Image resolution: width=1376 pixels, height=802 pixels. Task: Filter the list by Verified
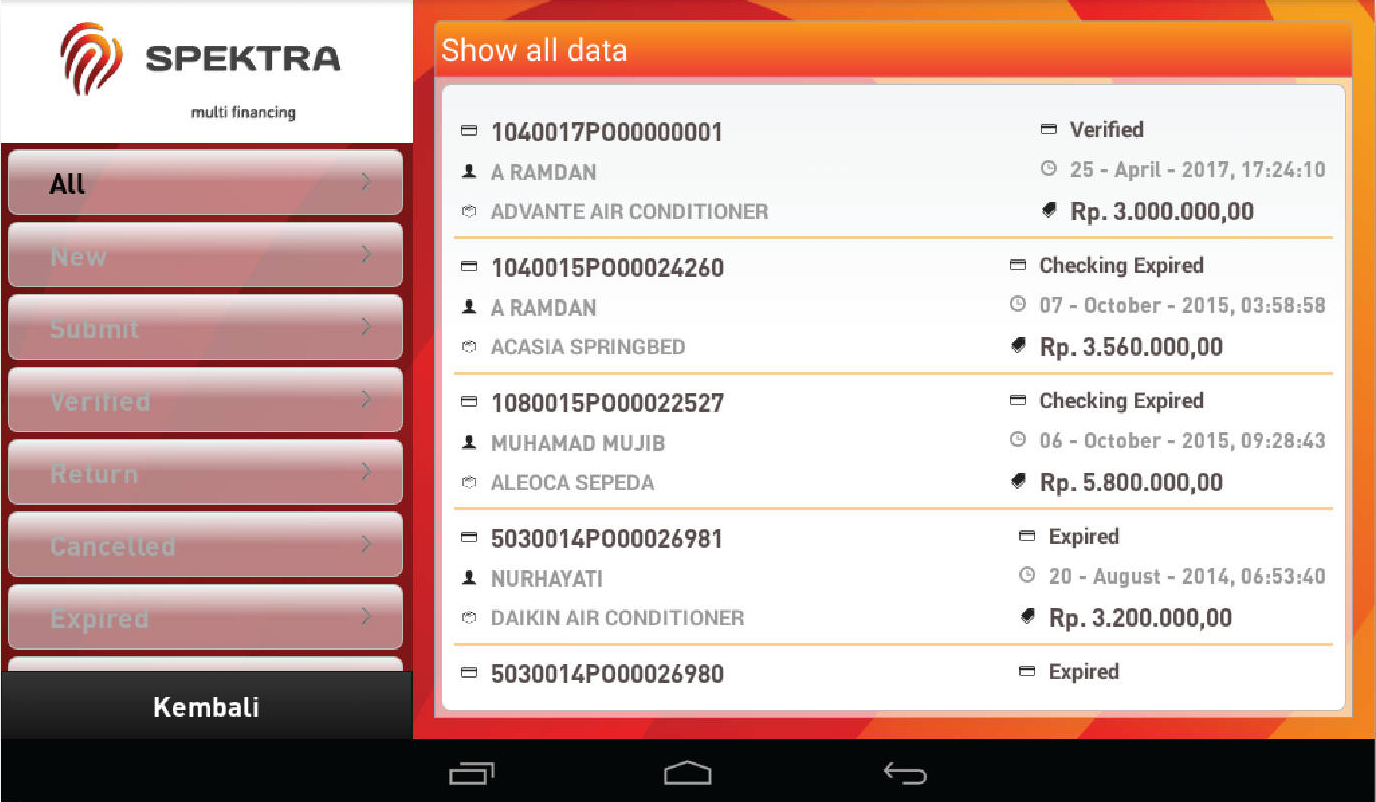click(x=205, y=401)
